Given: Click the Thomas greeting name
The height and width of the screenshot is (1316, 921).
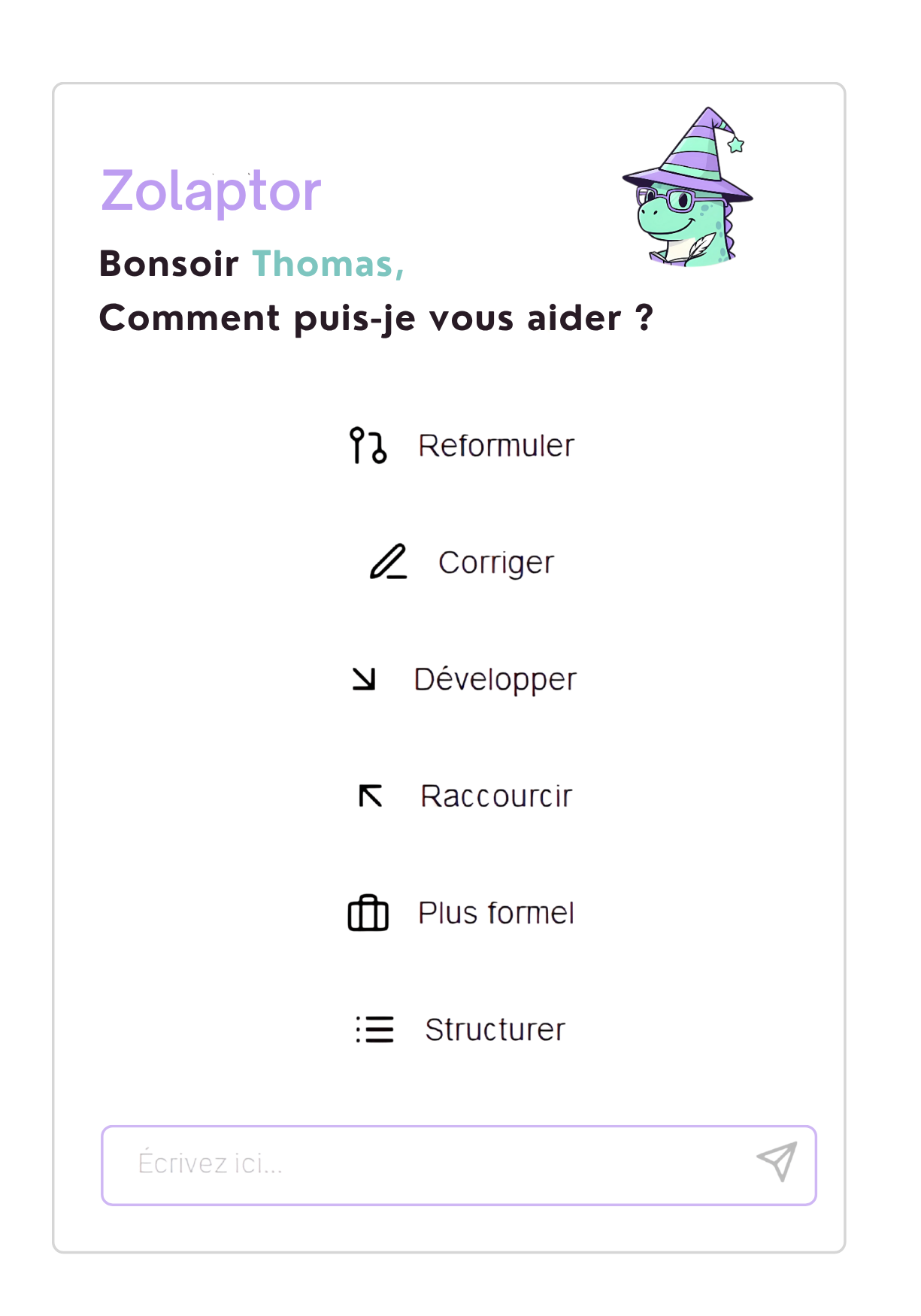Looking at the screenshot, I should point(327,265).
